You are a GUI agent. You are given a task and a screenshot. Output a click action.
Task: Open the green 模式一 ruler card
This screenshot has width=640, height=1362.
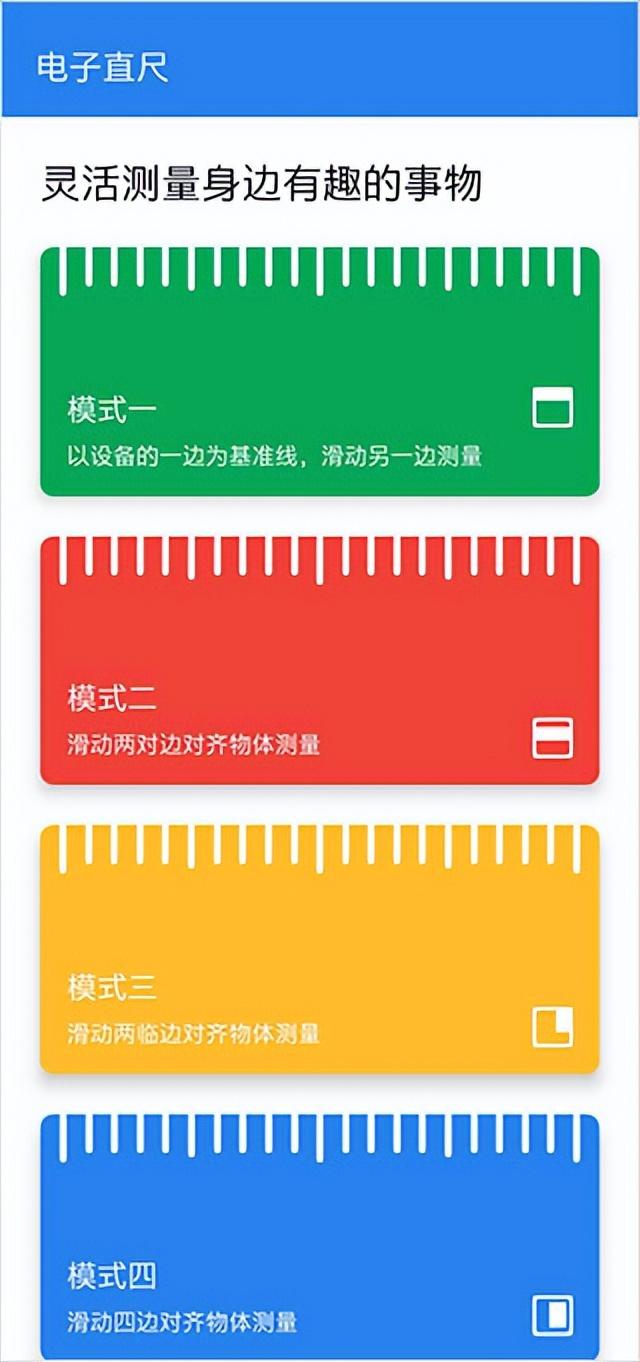320,372
